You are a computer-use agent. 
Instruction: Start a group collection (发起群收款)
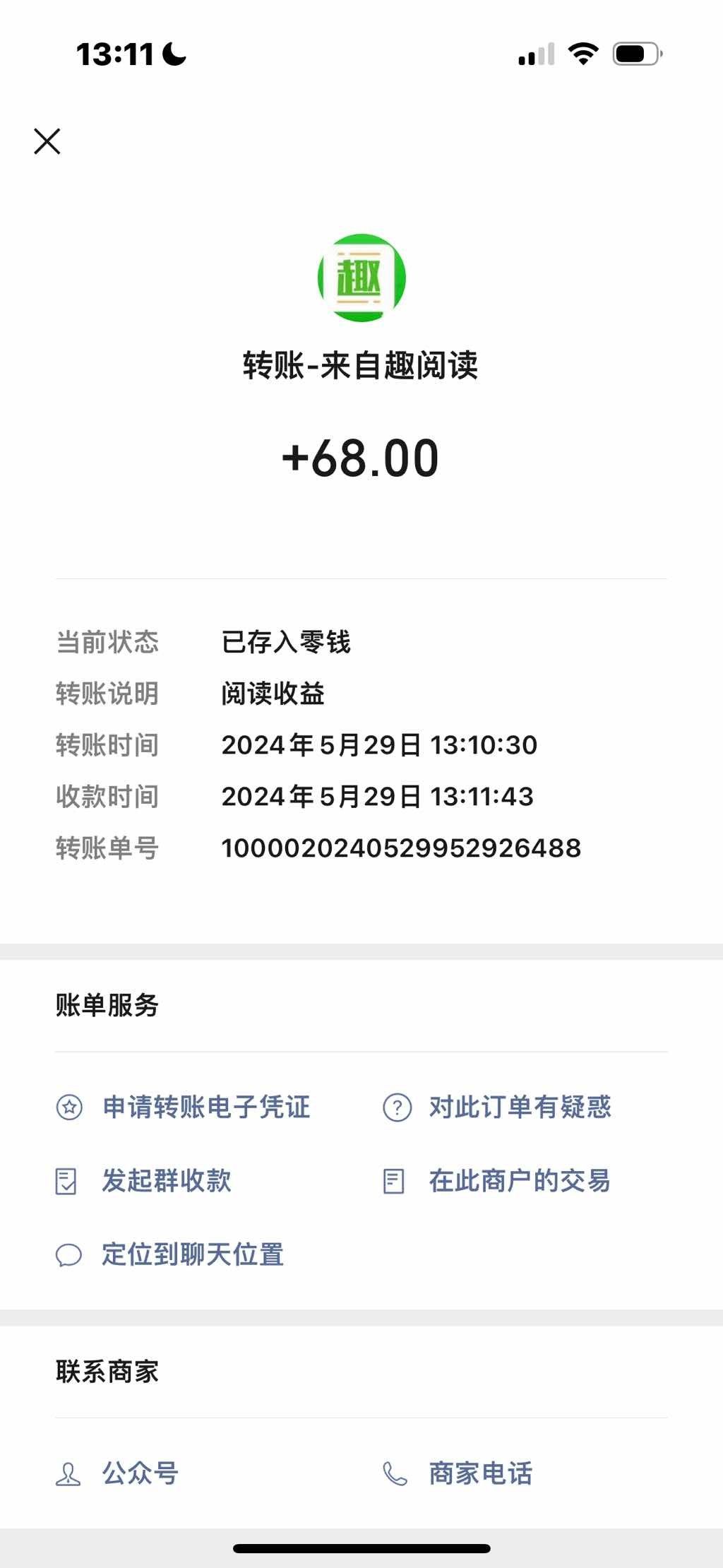coord(143,1180)
